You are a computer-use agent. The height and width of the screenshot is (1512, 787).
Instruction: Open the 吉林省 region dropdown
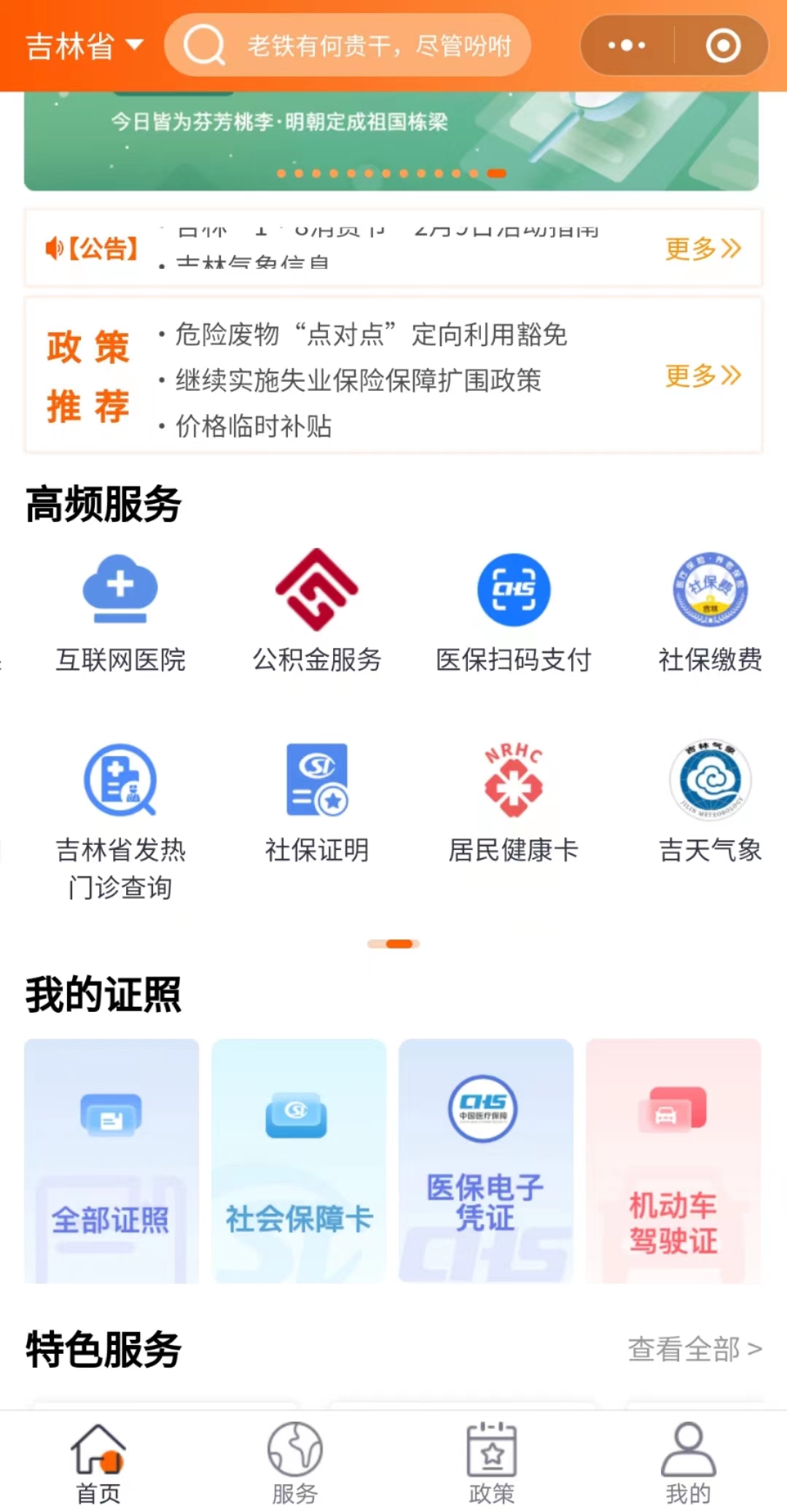pos(84,46)
